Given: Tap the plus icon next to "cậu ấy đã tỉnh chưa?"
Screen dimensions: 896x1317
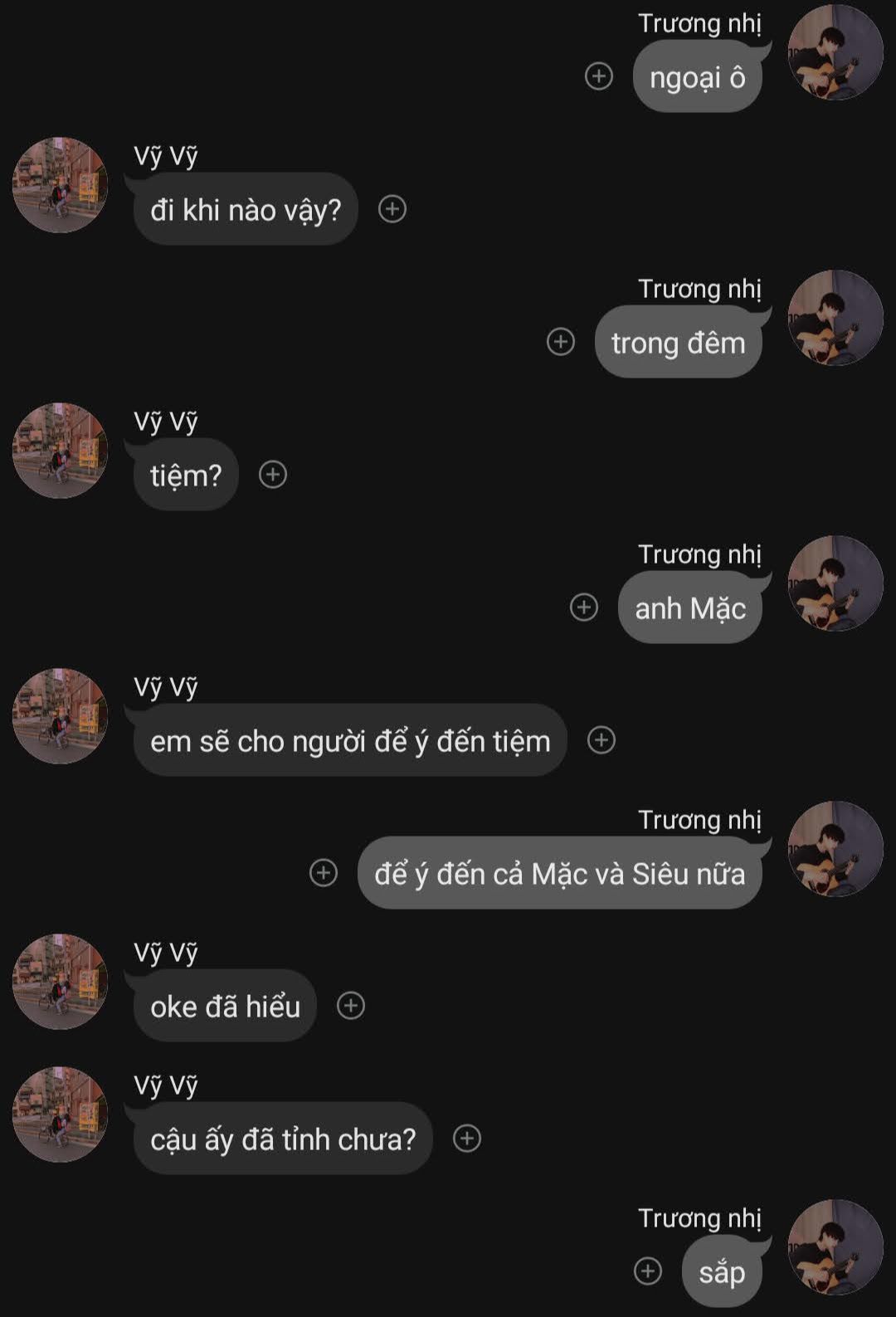Looking at the screenshot, I should click(467, 1139).
